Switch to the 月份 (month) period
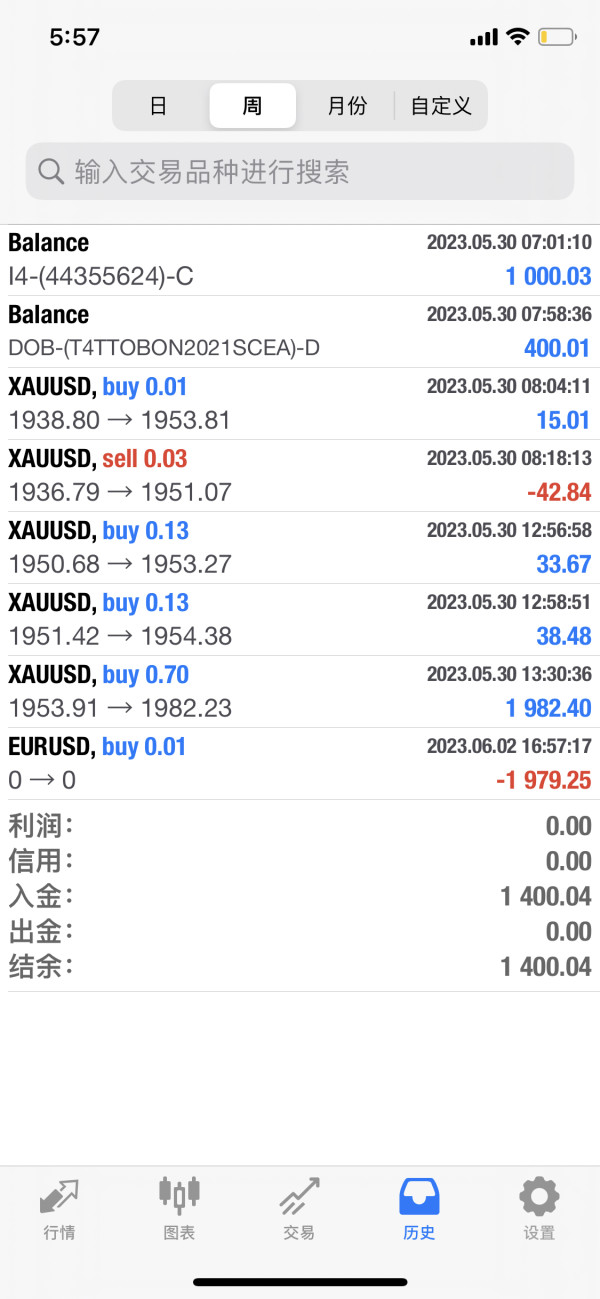This screenshot has height=1299, width=600. pos(347,106)
